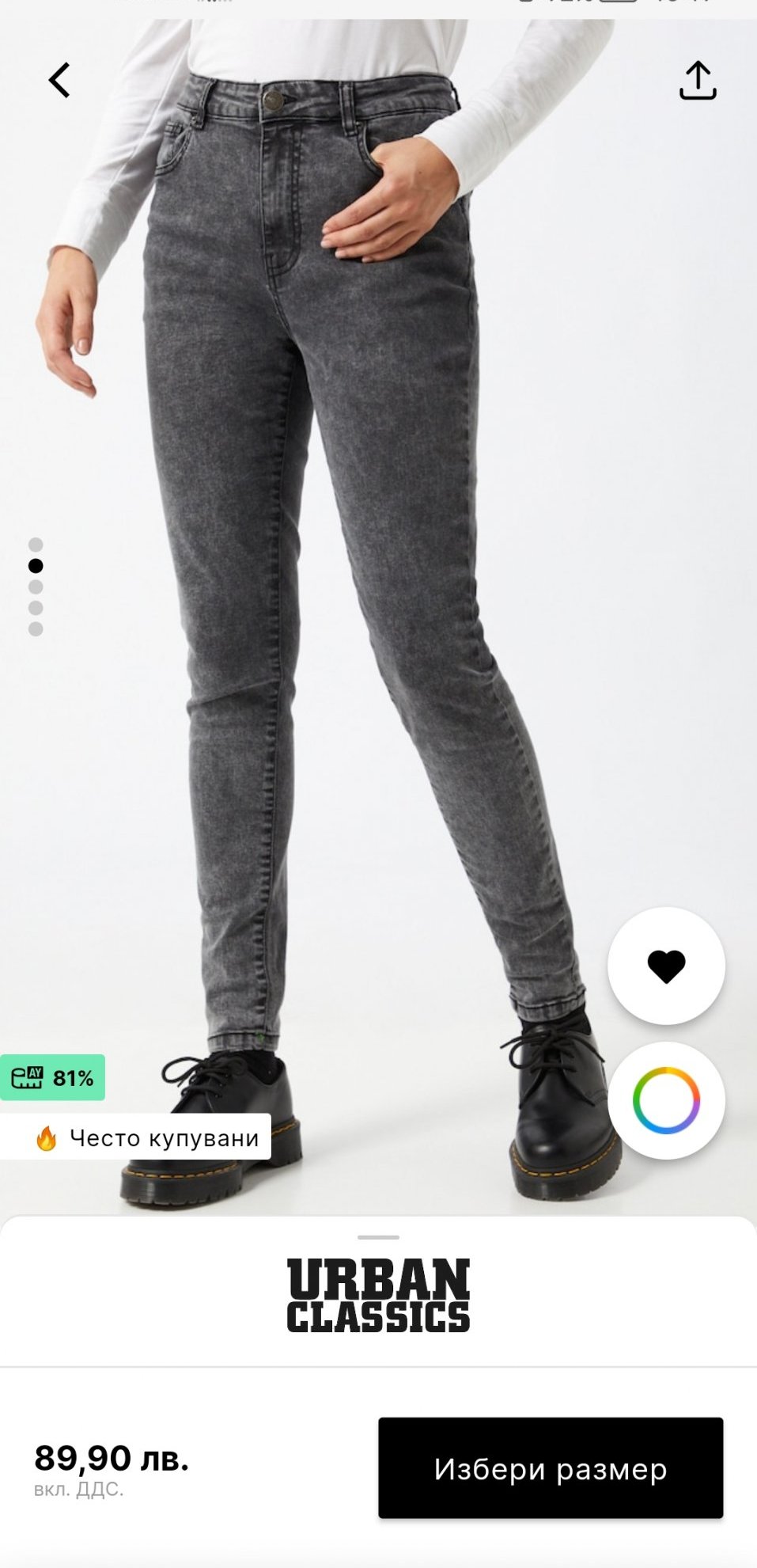Open the Urban Classics brand logo
Screen dimensions: 757x1568
pos(378,1296)
